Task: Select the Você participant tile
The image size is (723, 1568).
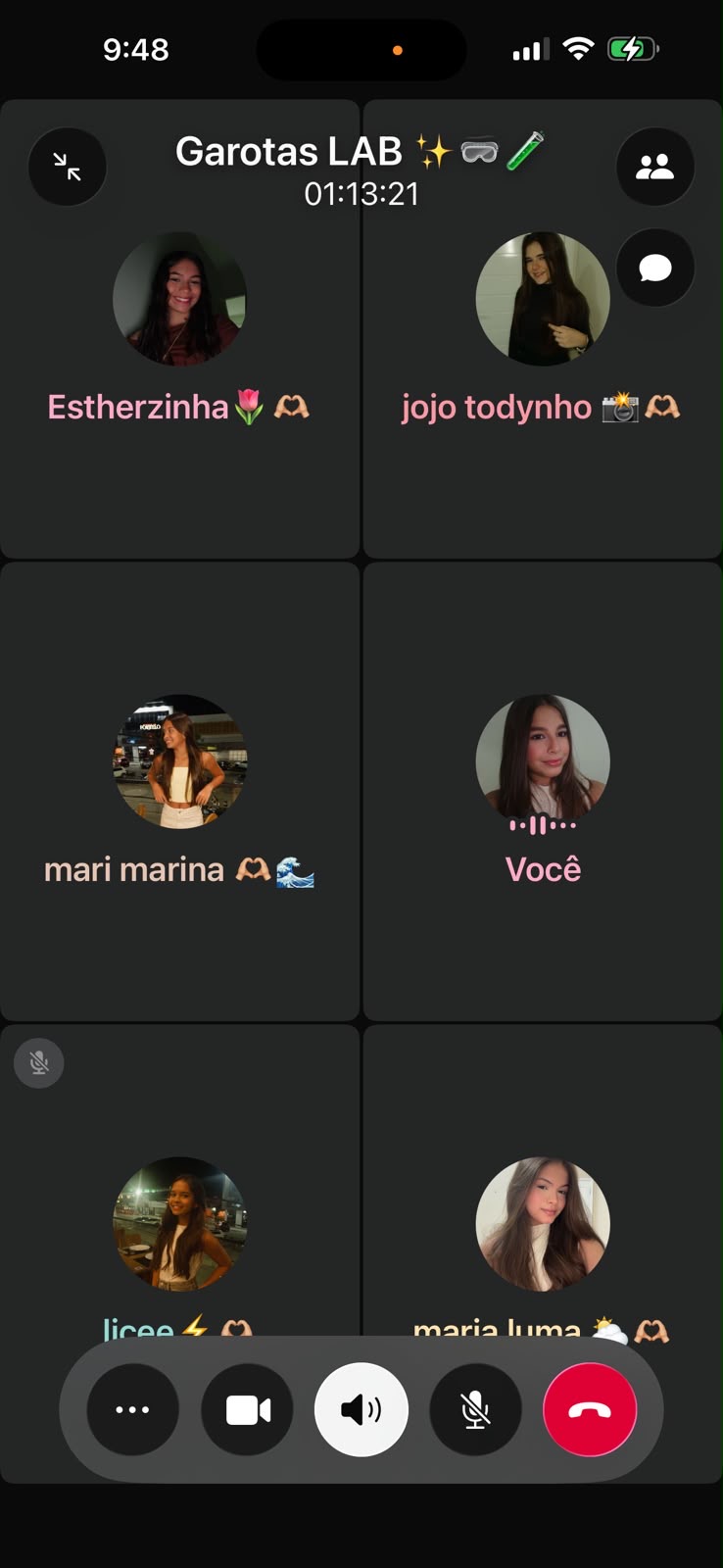Action: (x=543, y=791)
